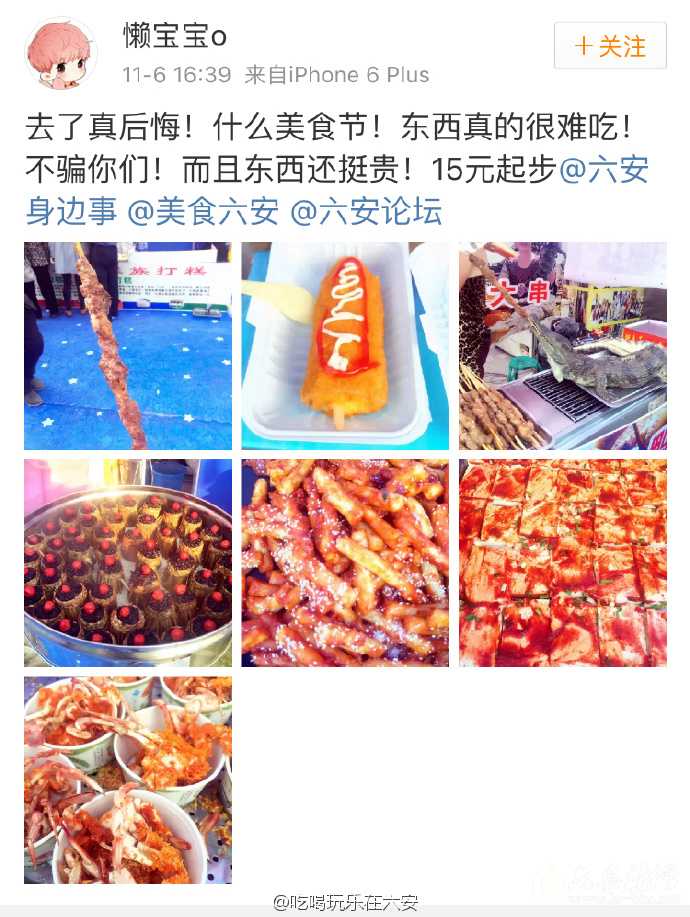
Task: View the meat skewer photo
Action: point(128,346)
